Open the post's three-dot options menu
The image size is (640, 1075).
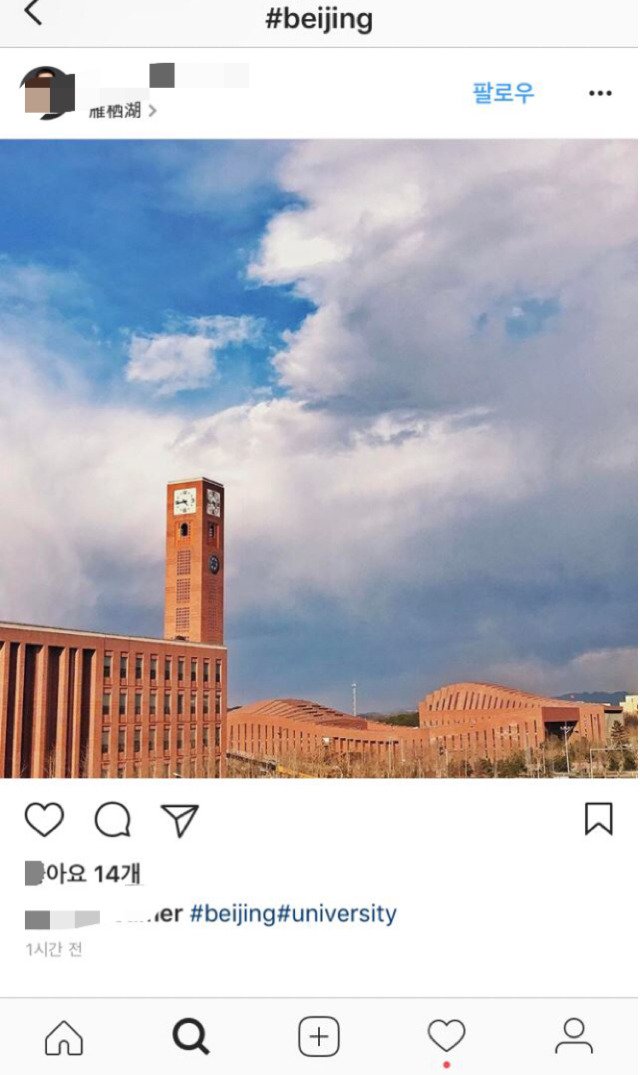[x=600, y=93]
